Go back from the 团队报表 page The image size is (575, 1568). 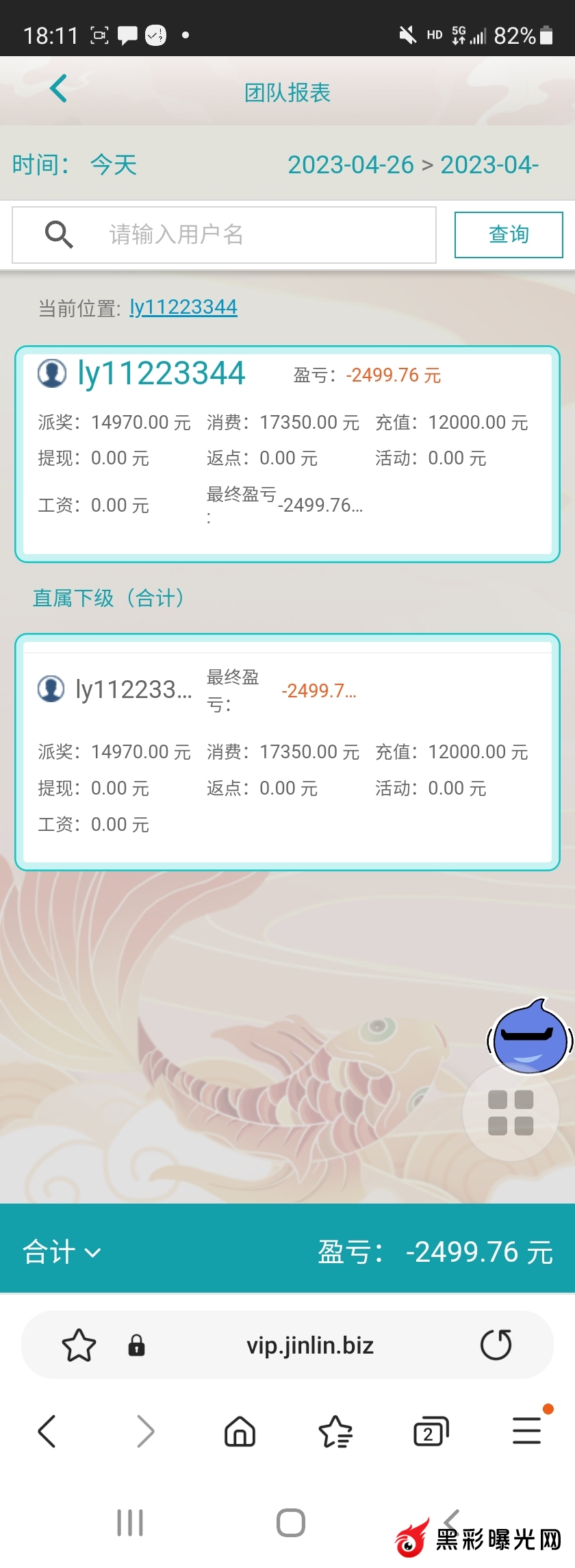click(59, 89)
